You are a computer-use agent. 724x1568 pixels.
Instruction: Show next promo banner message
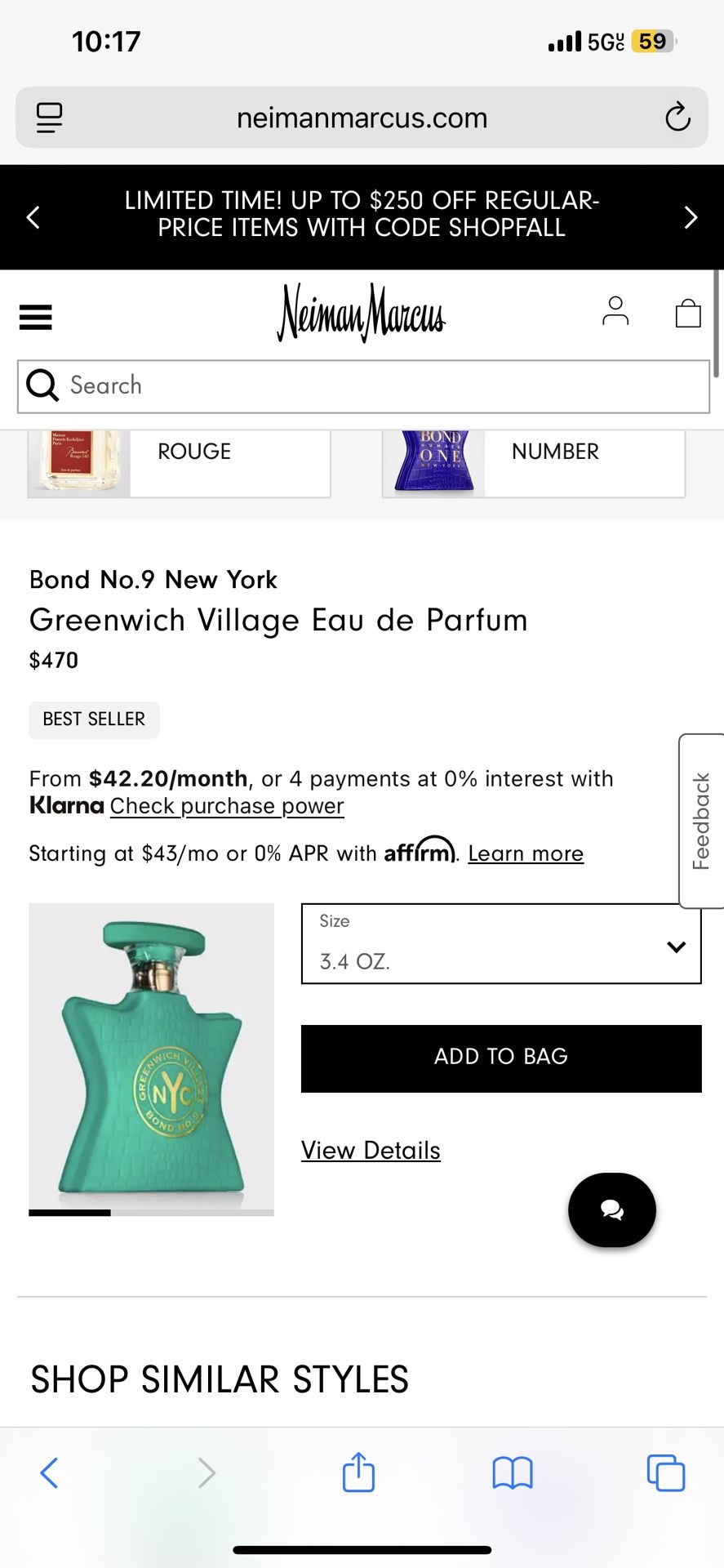[690, 217]
